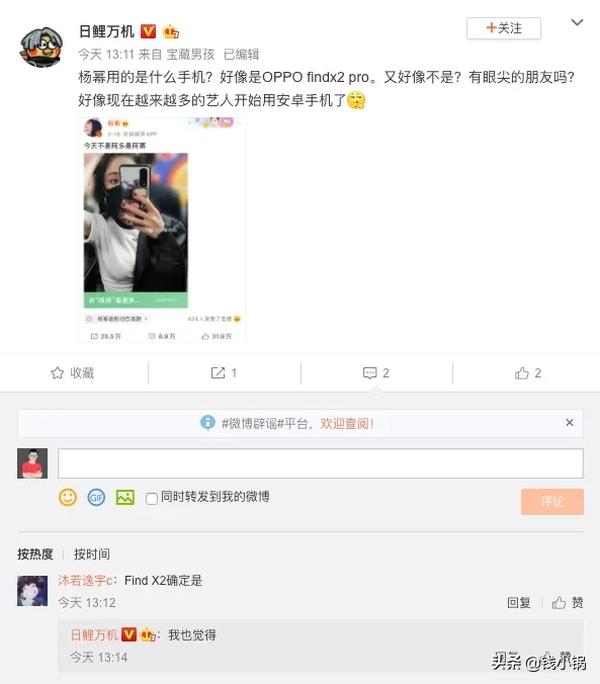Like the main post
The width and height of the screenshot is (600, 684).
pos(528,373)
